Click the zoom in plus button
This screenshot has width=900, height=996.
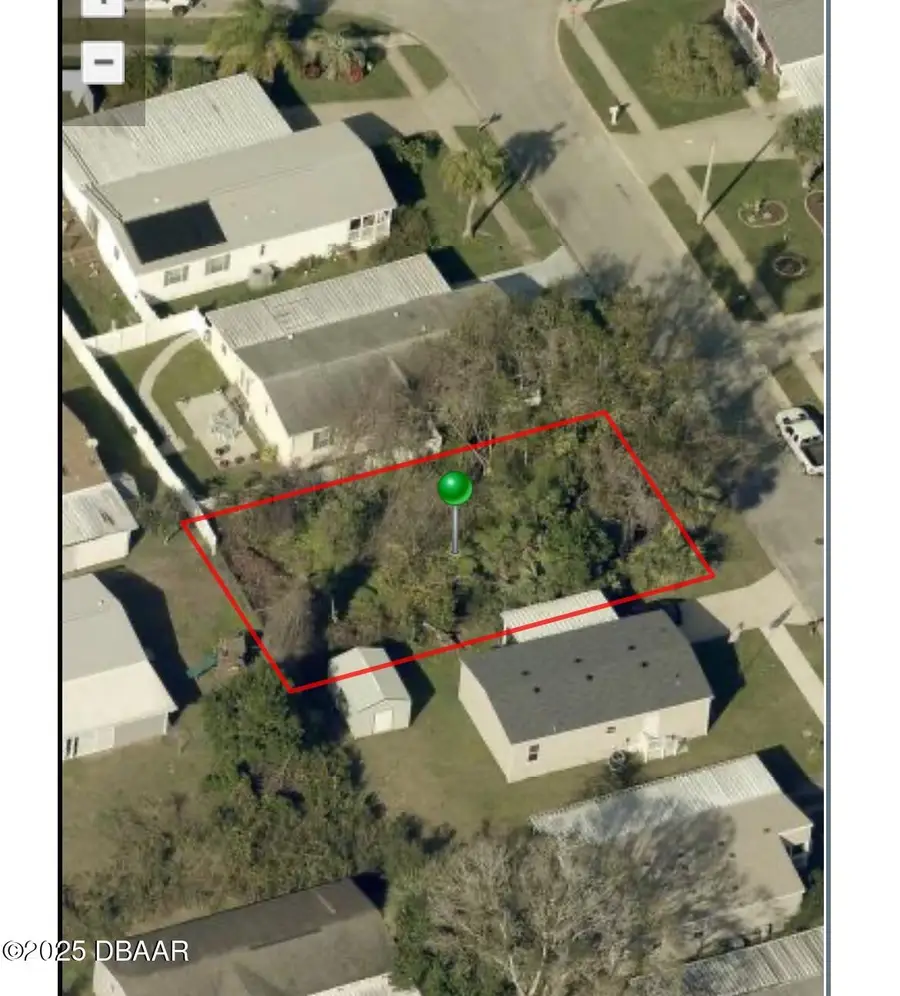[102, 5]
